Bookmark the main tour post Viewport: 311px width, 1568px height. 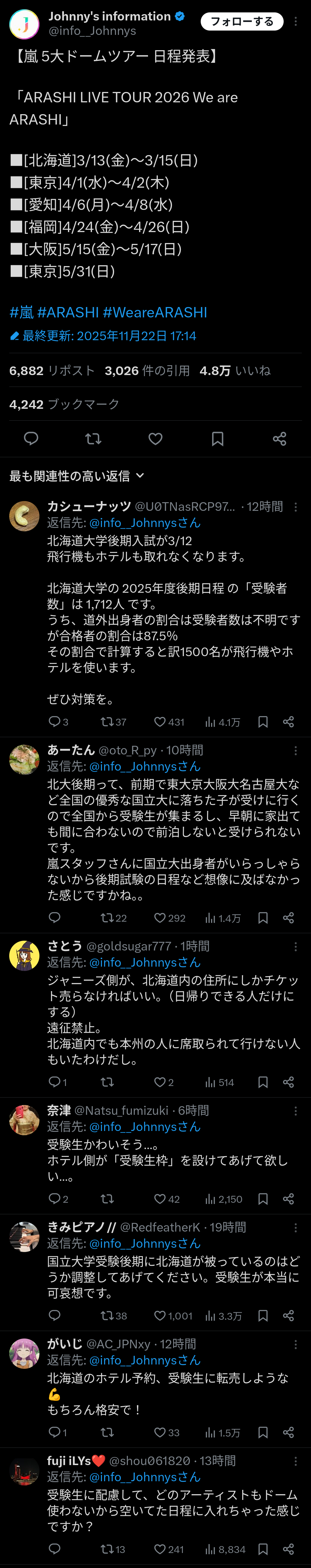(x=217, y=438)
